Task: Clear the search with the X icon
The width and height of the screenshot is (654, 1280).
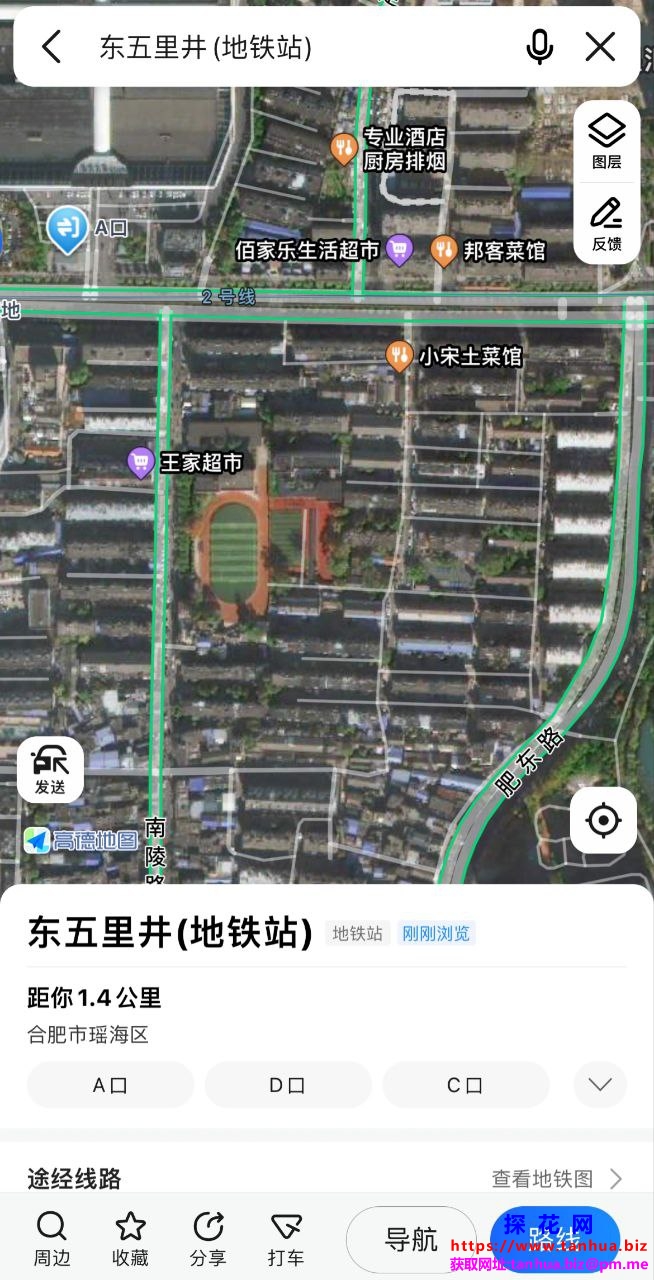Action: pos(600,46)
